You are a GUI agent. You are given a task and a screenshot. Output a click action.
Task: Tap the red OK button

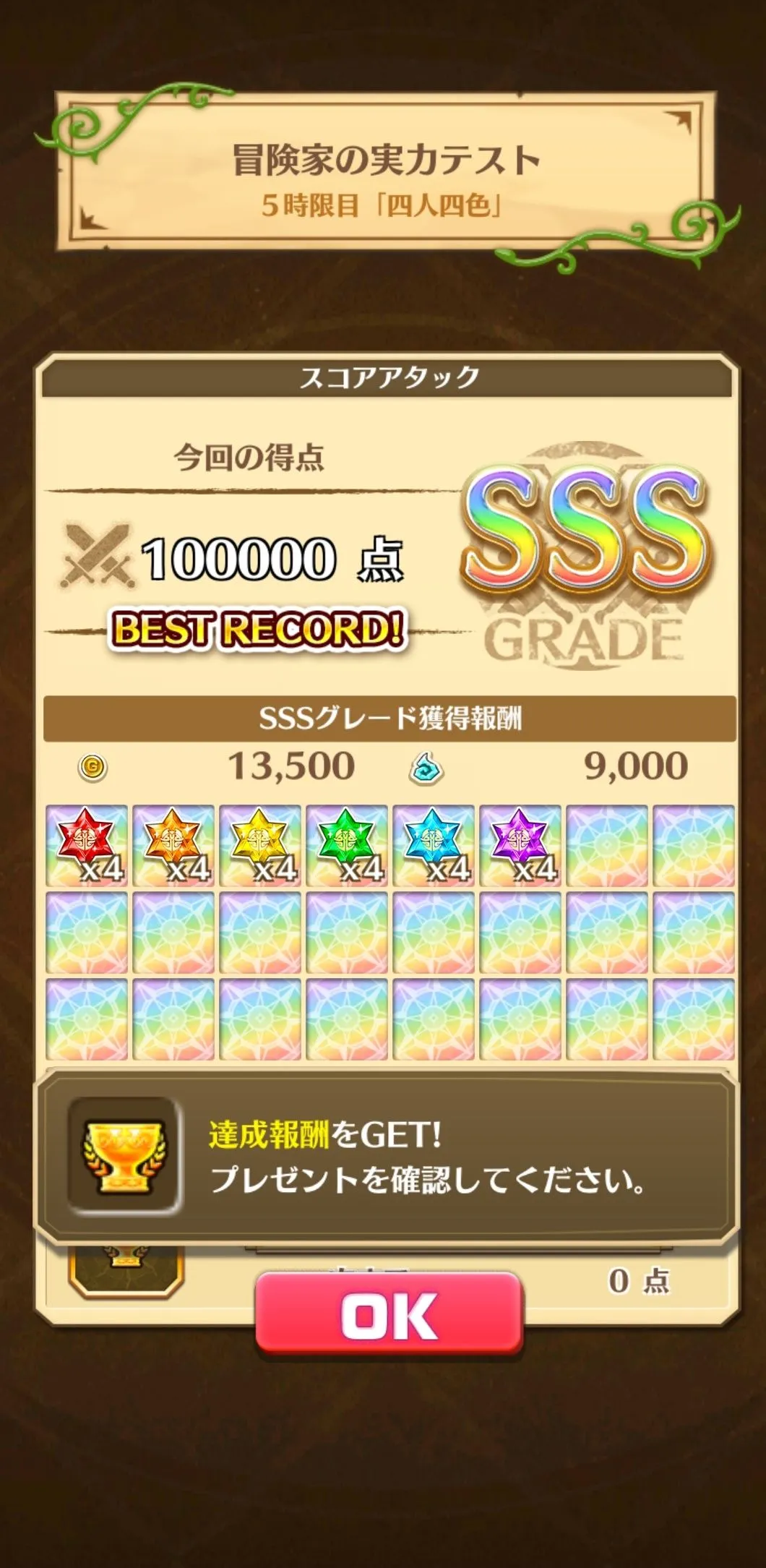(x=389, y=1314)
